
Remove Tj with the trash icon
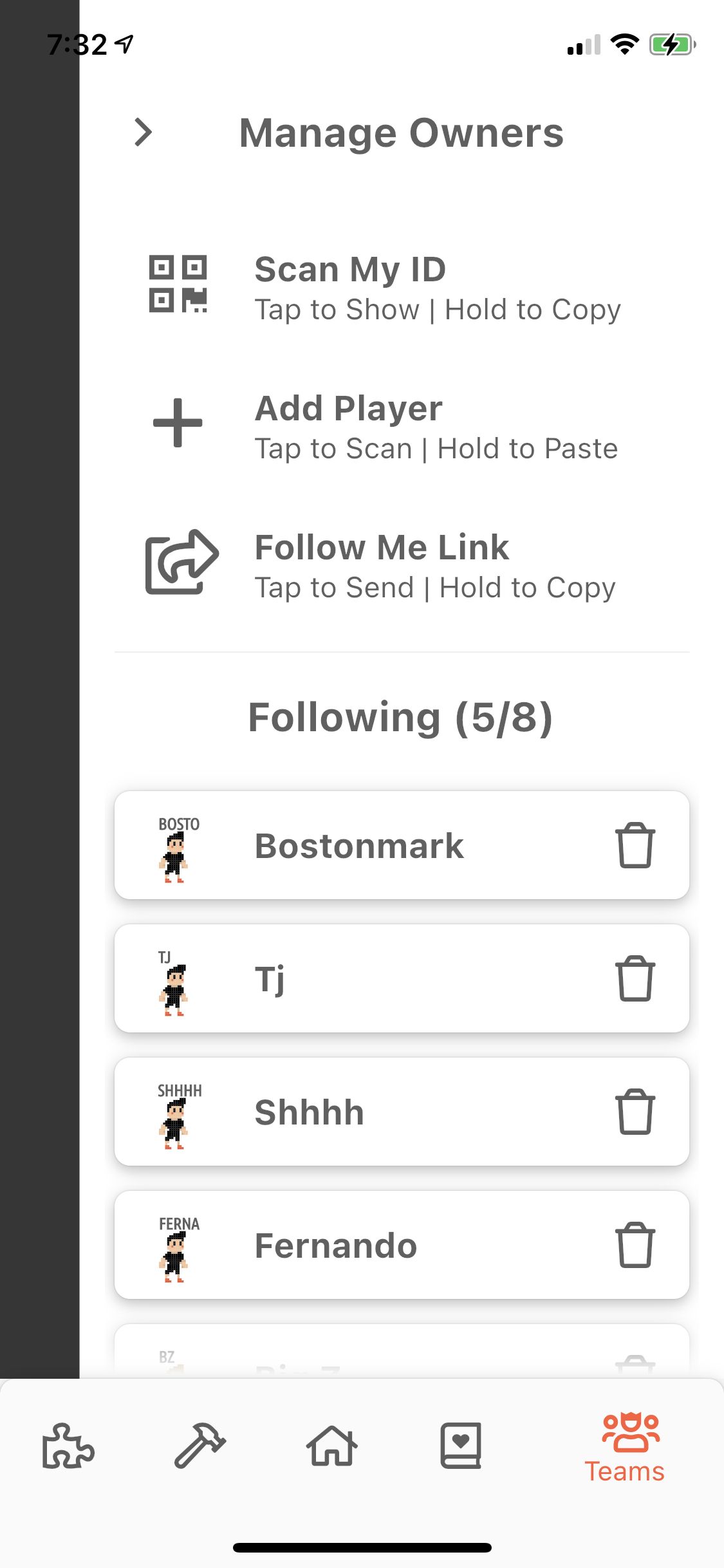coord(635,978)
